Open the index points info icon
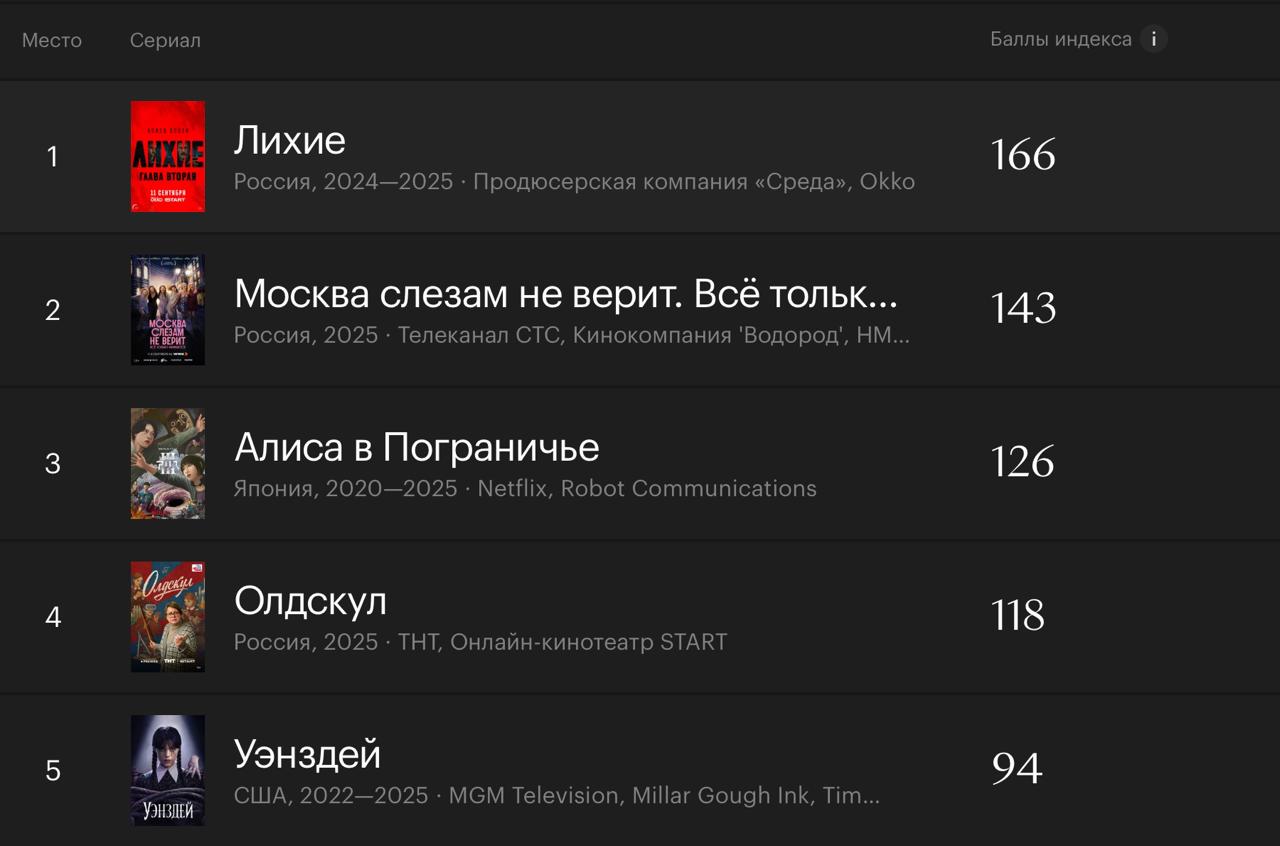Image resolution: width=1280 pixels, height=846 pixels. pyautogui.click(x=1153, y=39)
